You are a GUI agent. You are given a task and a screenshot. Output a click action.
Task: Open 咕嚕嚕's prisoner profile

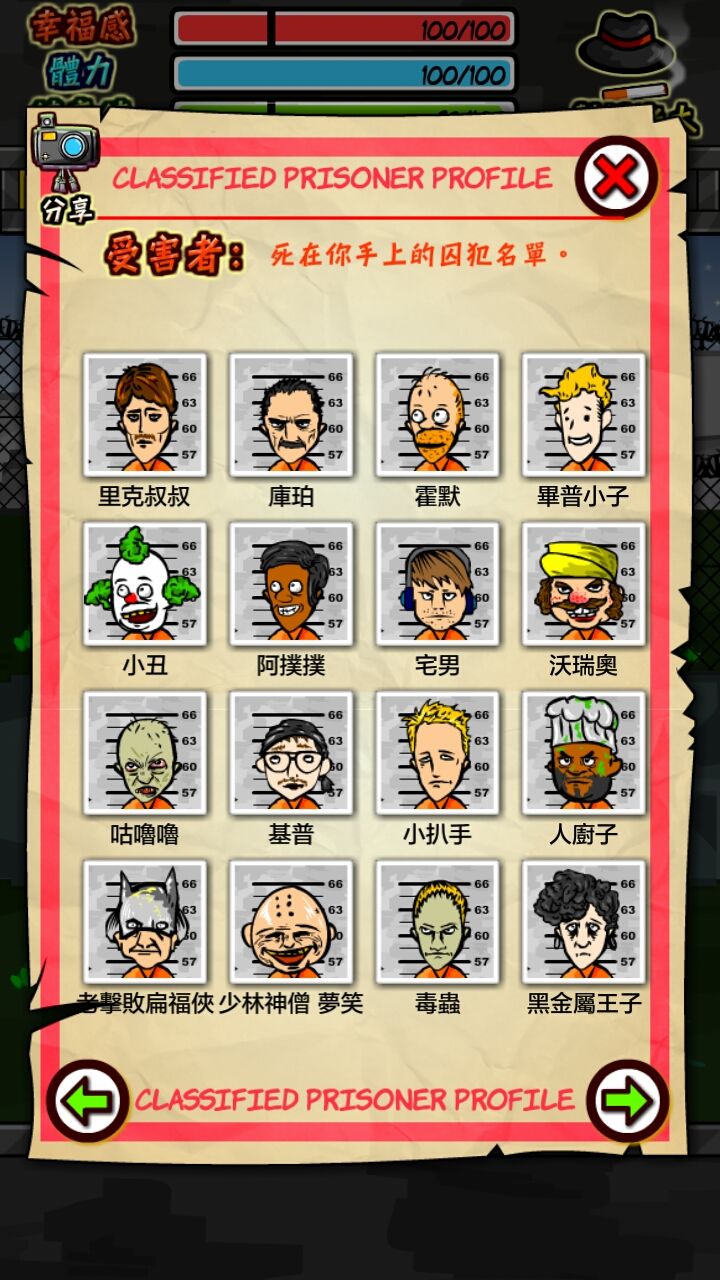click(x=146, y=755)
